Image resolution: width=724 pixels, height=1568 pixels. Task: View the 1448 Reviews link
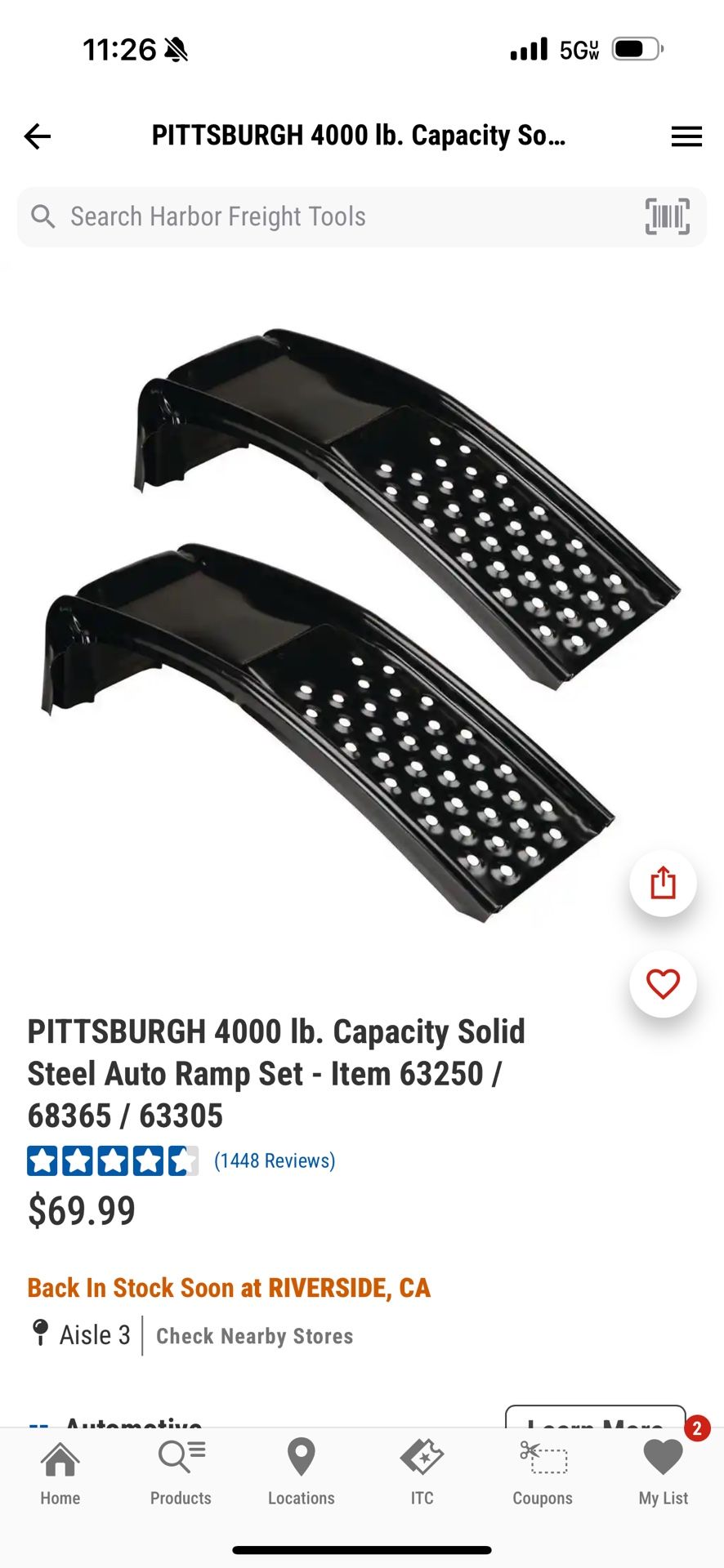click(275, 1160)
